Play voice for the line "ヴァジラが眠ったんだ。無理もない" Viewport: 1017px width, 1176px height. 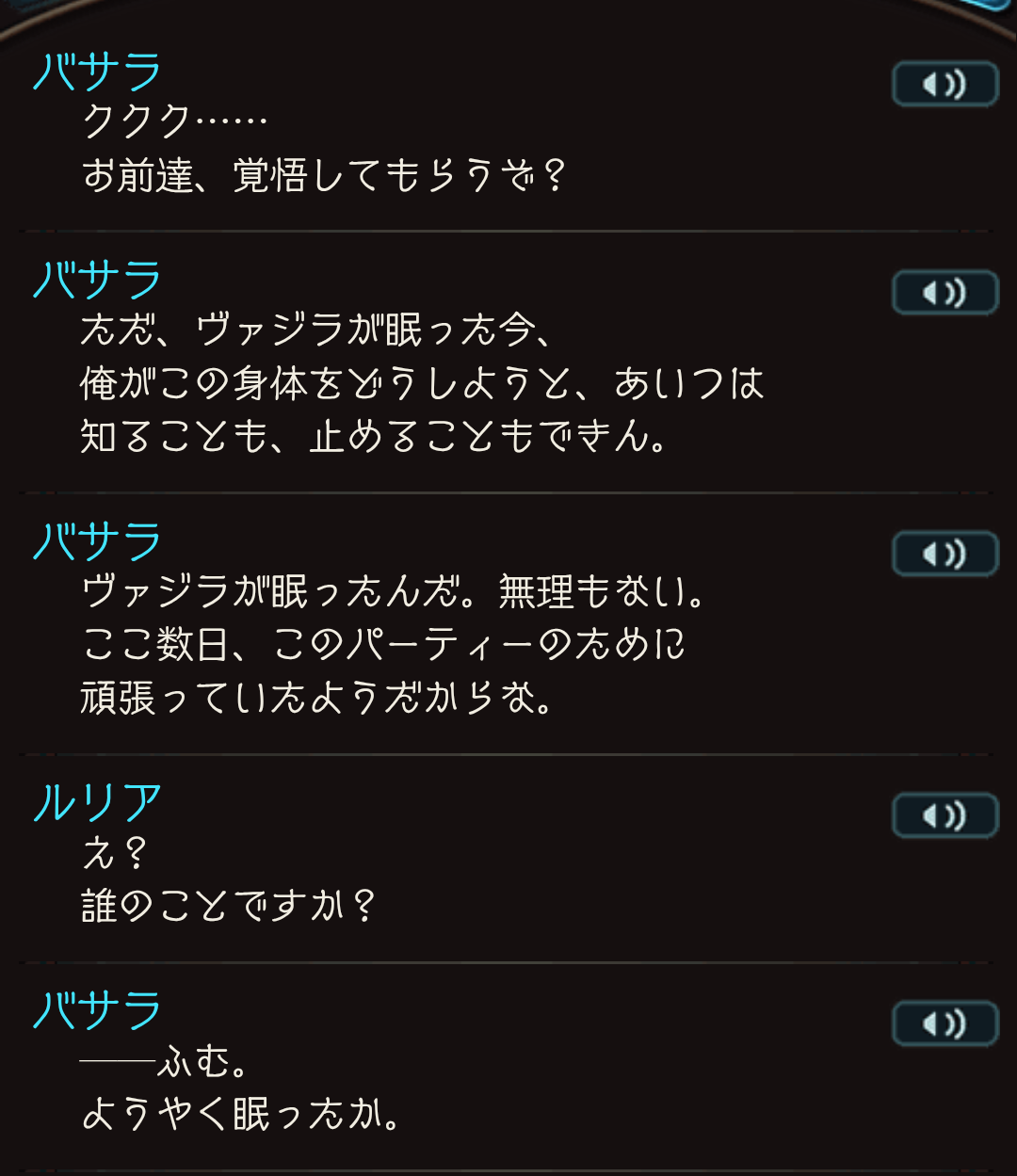pyautogui.click(x=944, y=554)
